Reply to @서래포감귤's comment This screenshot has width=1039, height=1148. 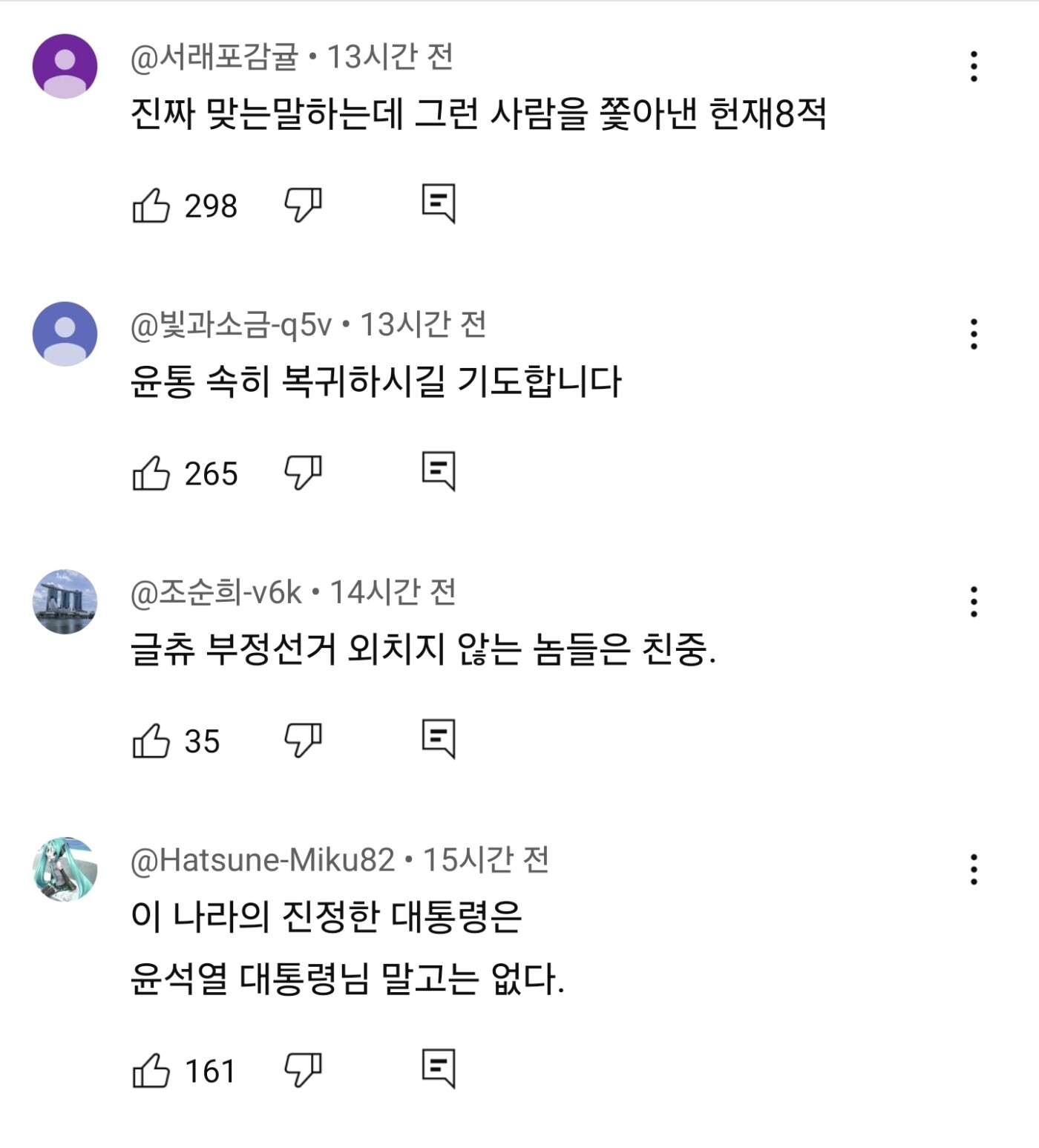pyautogui.click(x=438, y=203)
